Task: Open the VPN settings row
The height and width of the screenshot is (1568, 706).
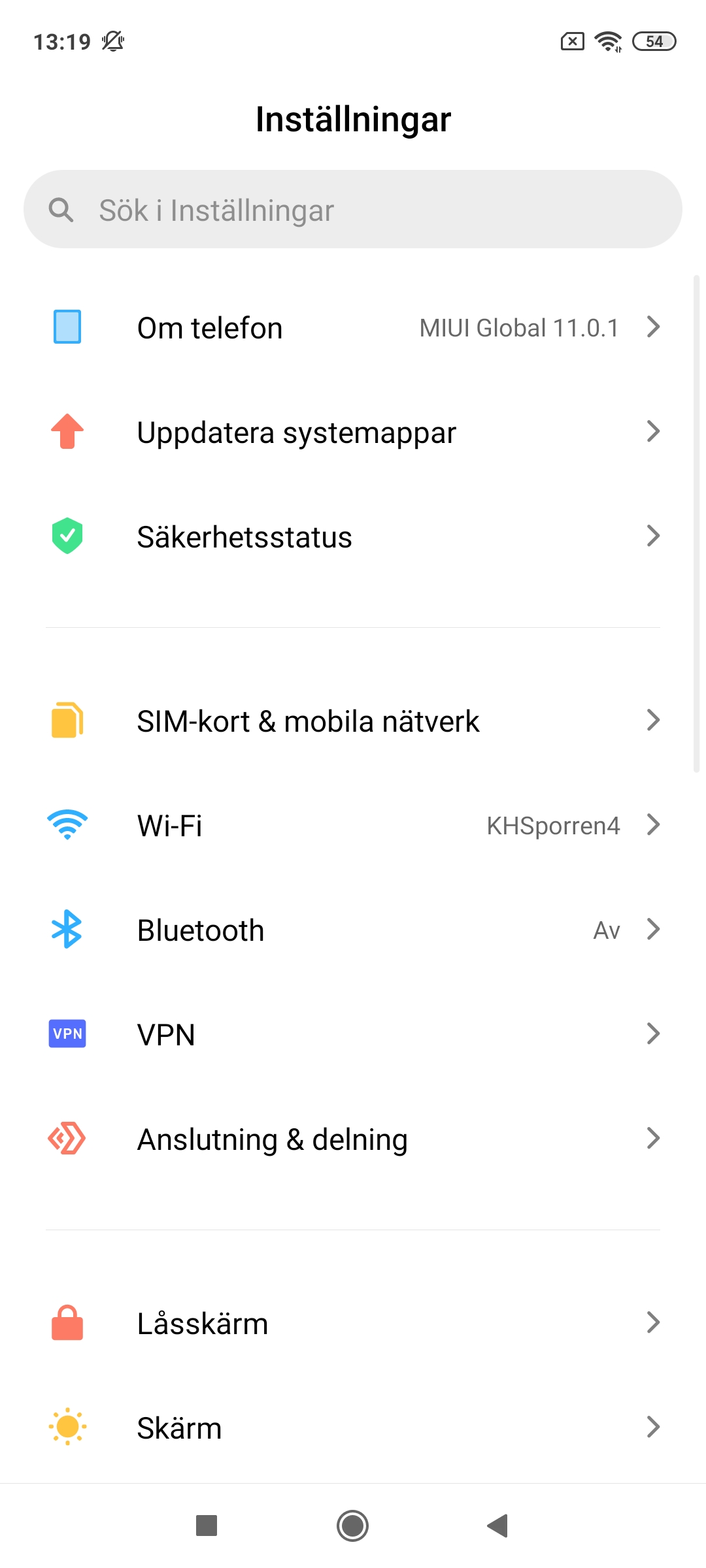Action: (353, 1034)
